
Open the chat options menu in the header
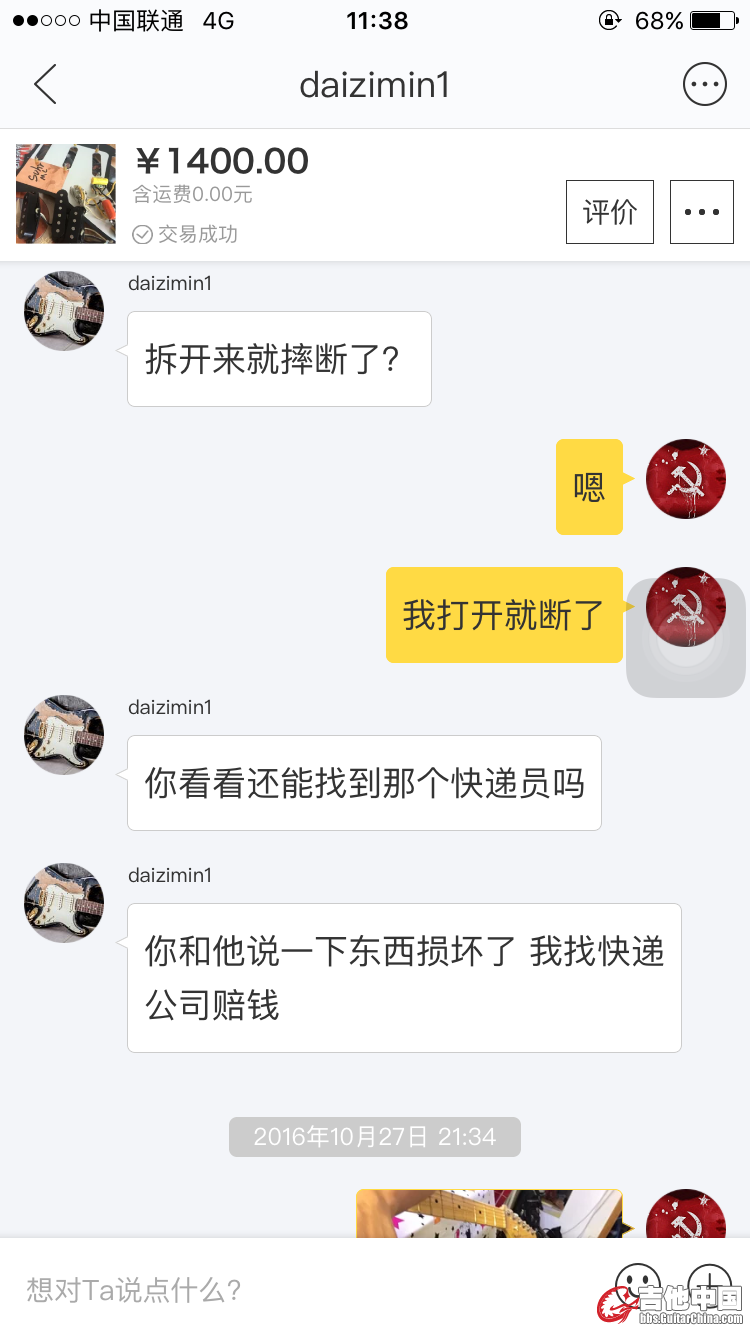704,85
